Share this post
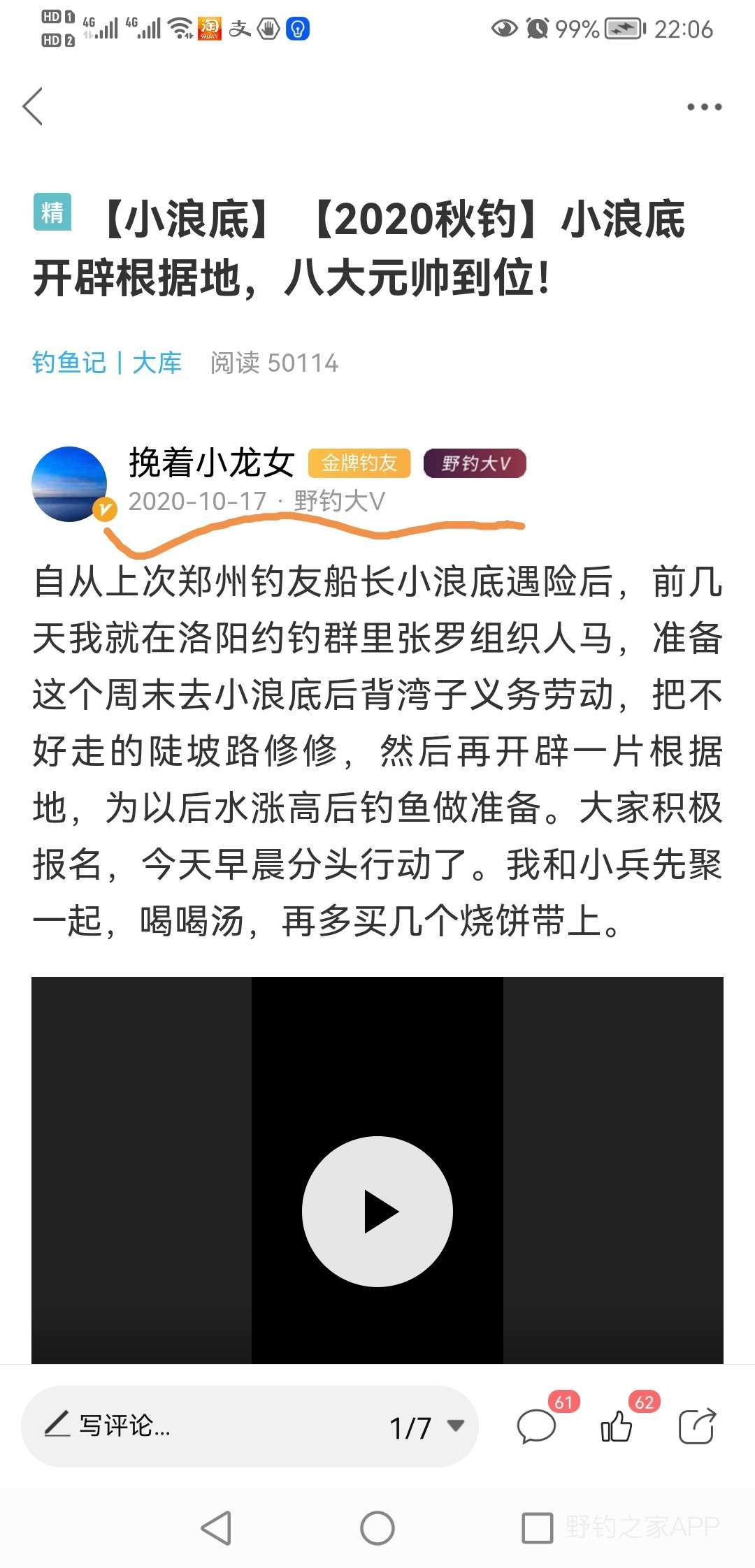755x1568 pixels. [697, 1426]
